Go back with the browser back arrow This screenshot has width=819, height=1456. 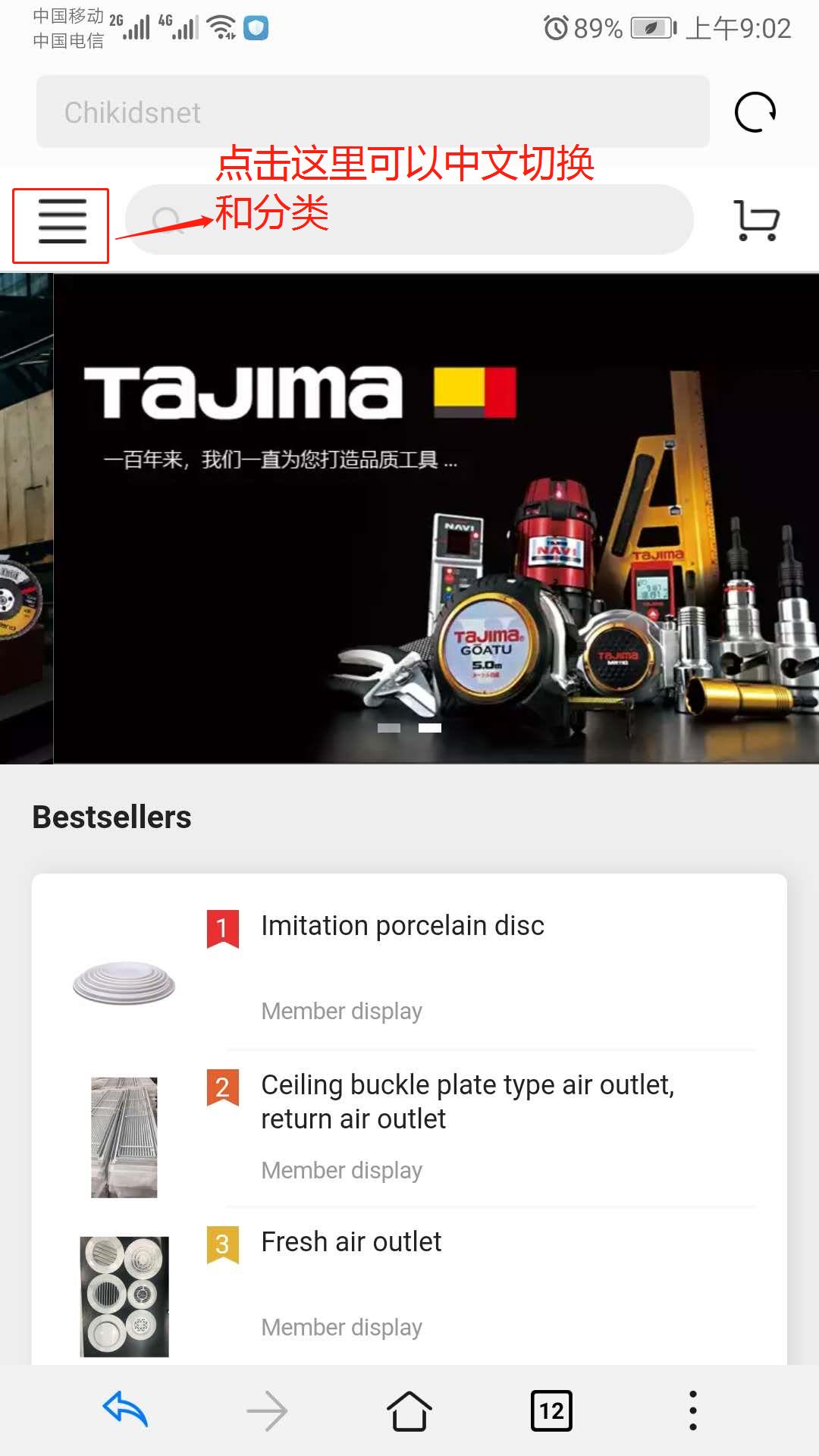(126, 1410)
